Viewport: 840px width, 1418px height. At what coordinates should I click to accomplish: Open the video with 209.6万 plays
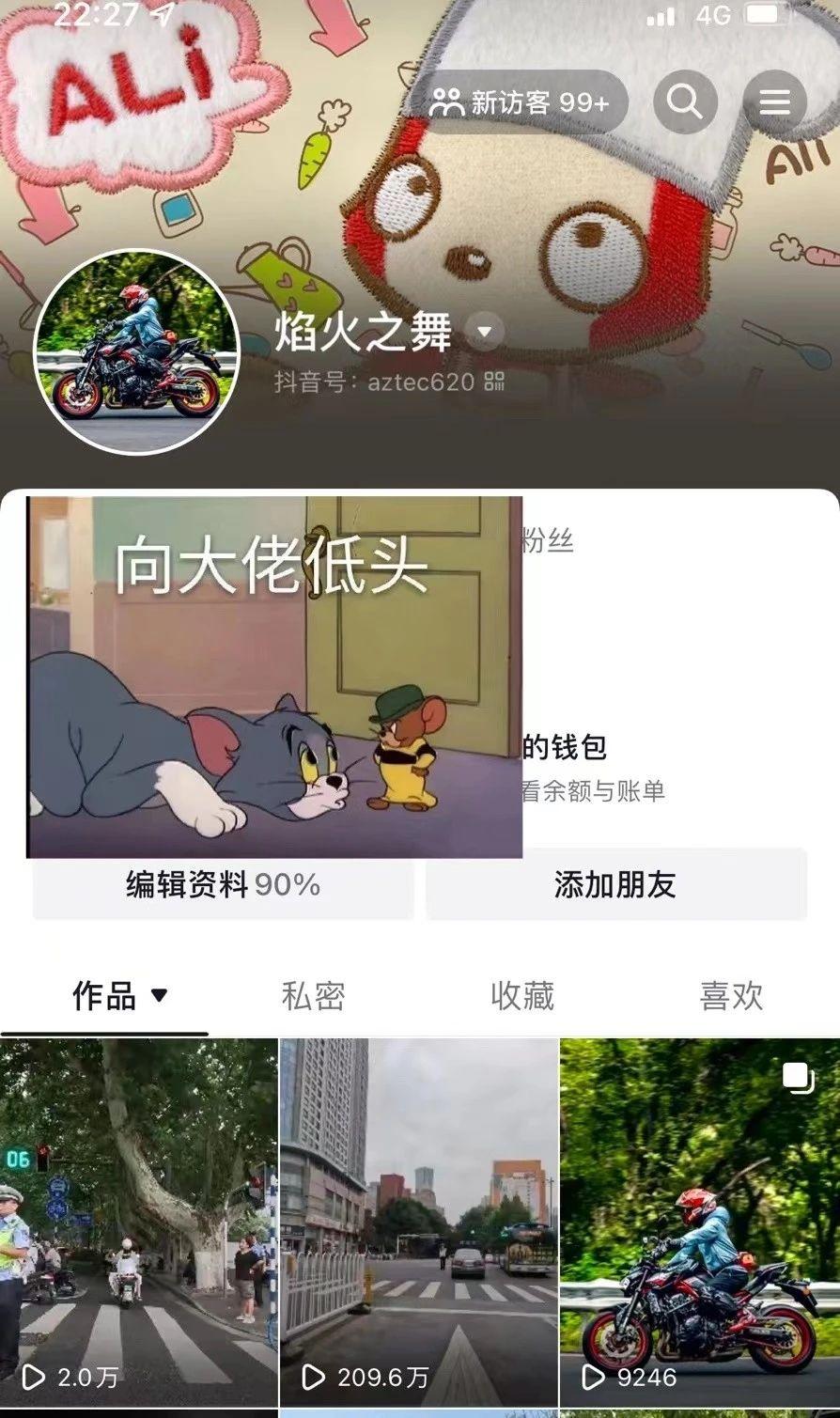click(419, 1222)
